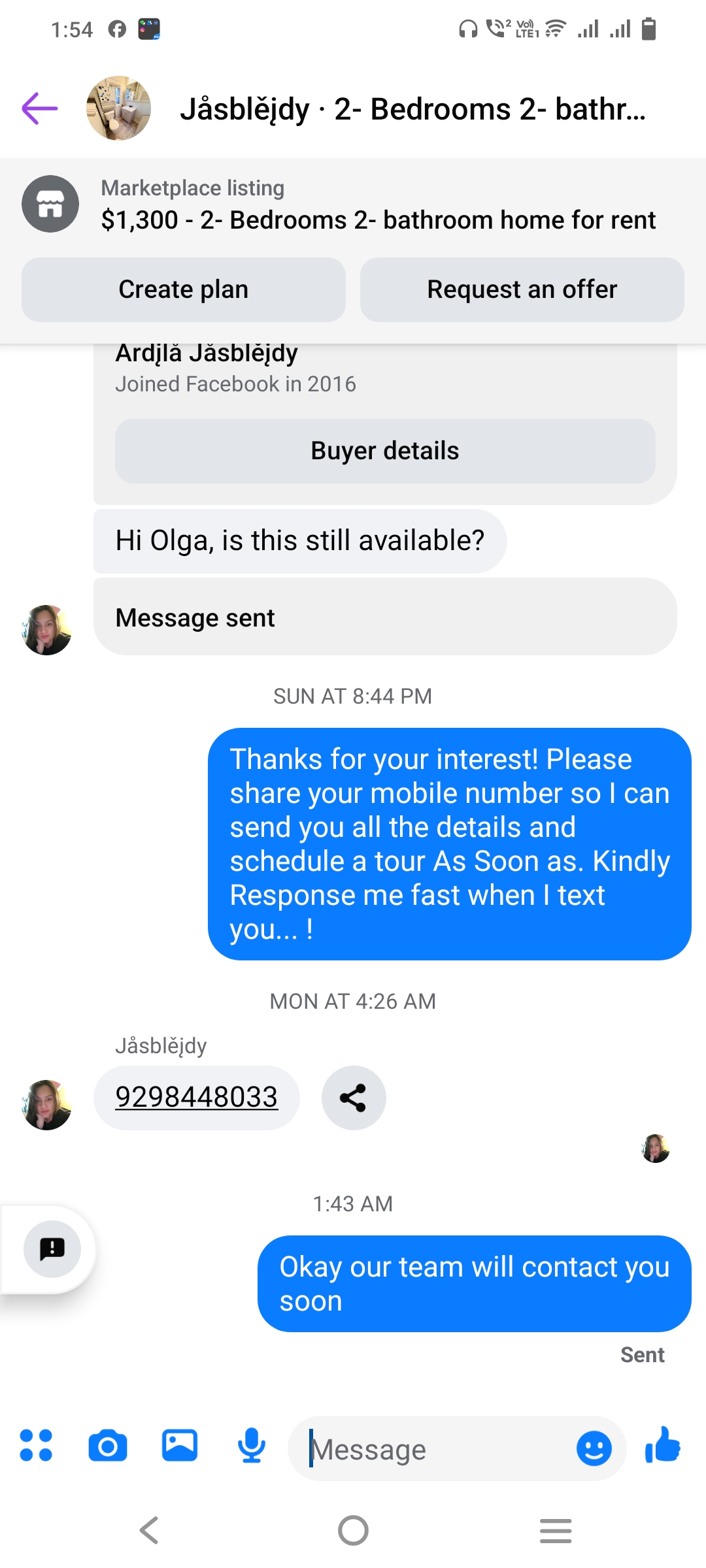706x1568 pixels.
Task: Choose Request an offer
Action: tap(522, 289)
